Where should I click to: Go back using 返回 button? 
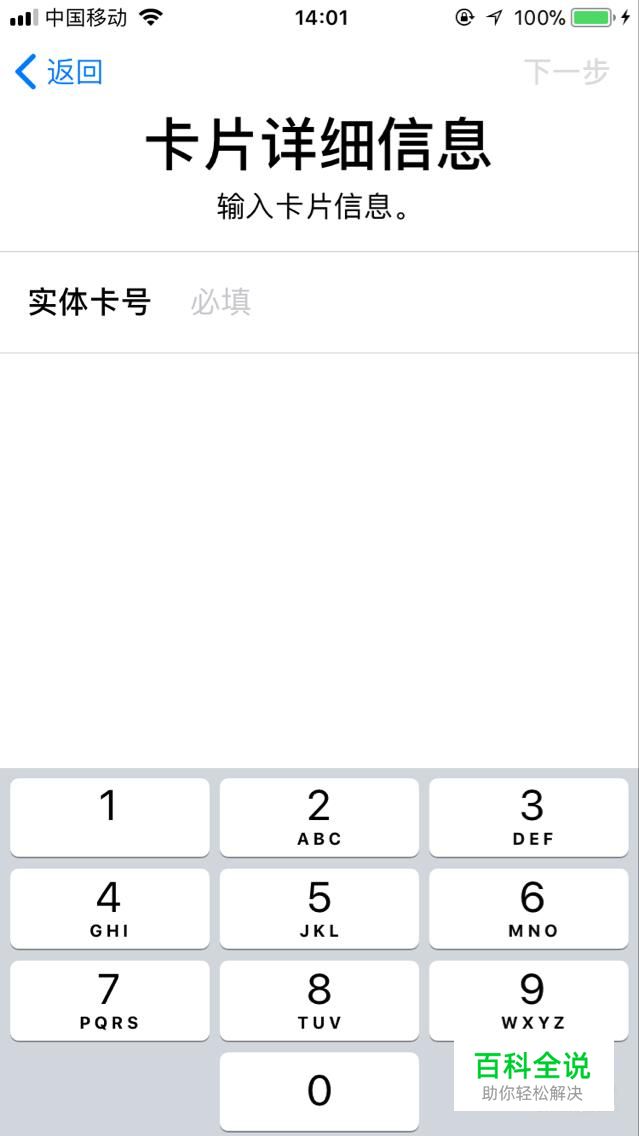pos(60,72)
